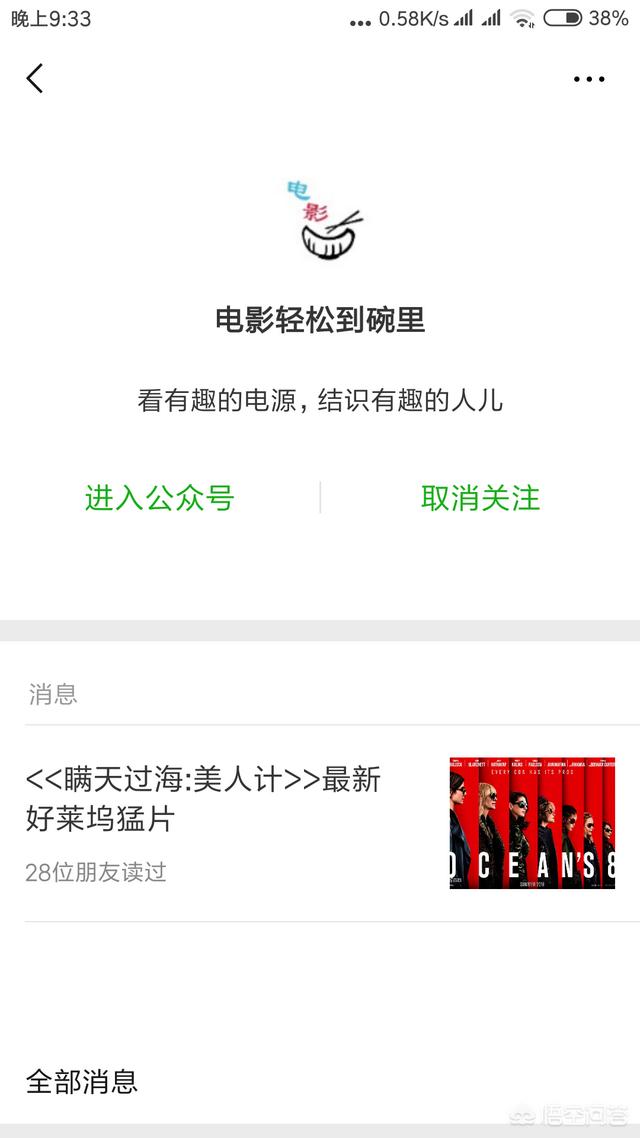Open the 电影轻松到碗里 account avatar
This screenshot has height=1138, width=640.
320,221
